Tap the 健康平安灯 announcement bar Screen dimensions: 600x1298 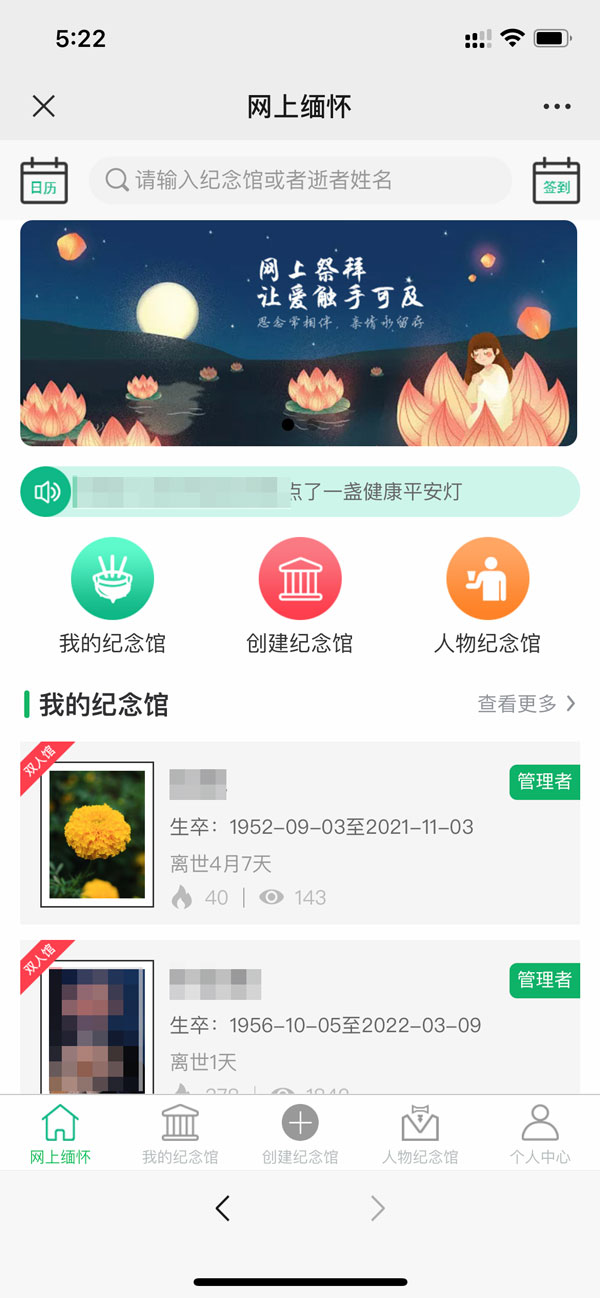coord(300,492)
